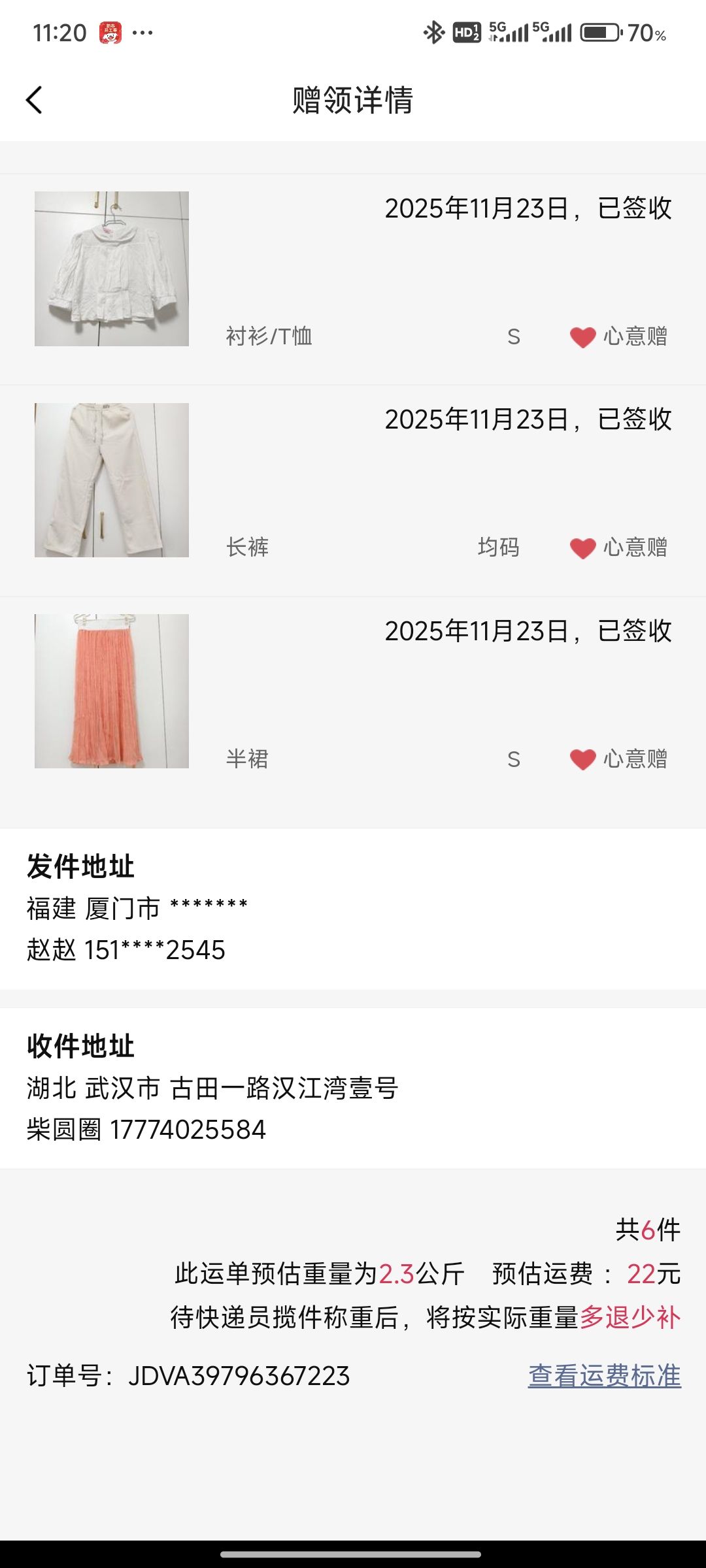Viewport: 706px width, 1568px height.
Task: Go back from 赠领详情 page
Action: click(x=35, y=101)
